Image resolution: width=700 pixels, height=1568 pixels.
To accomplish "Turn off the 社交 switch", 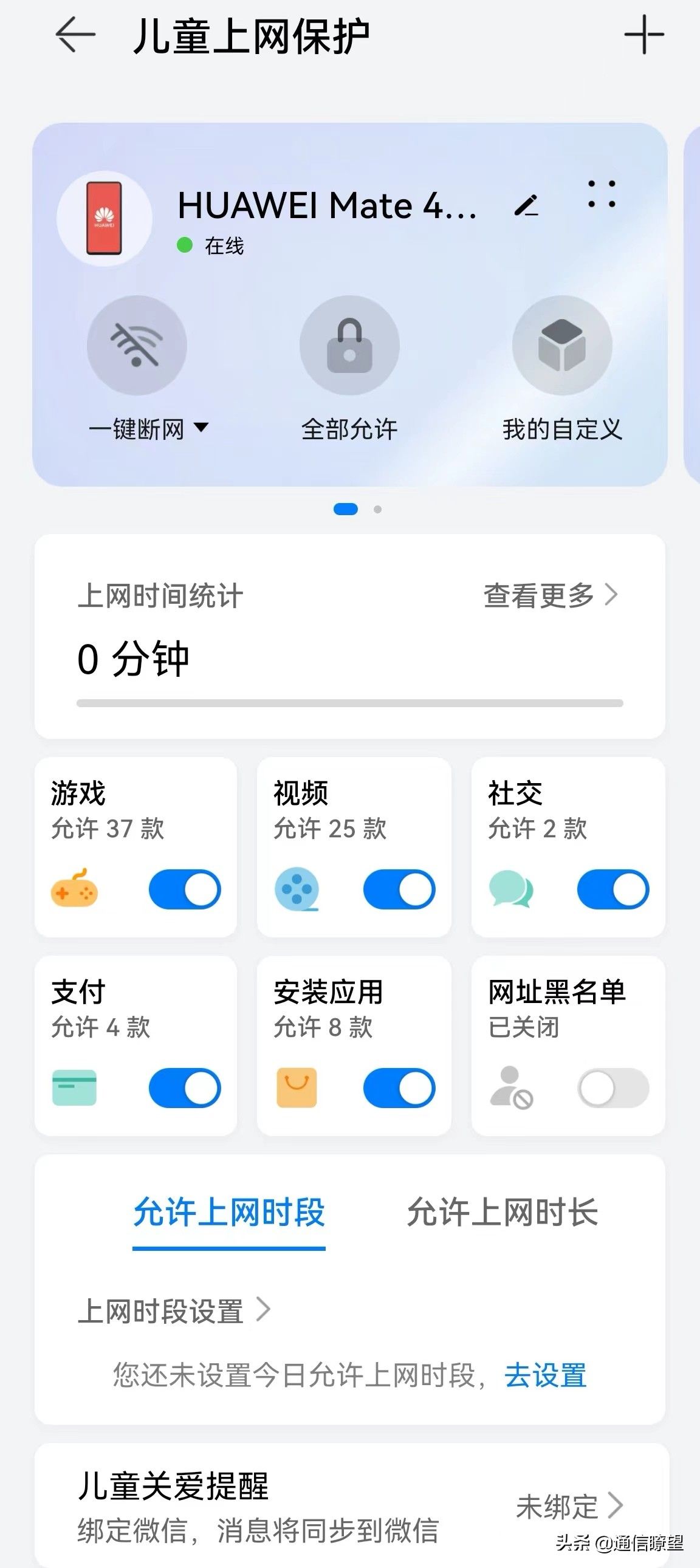I will pos(613,889).
